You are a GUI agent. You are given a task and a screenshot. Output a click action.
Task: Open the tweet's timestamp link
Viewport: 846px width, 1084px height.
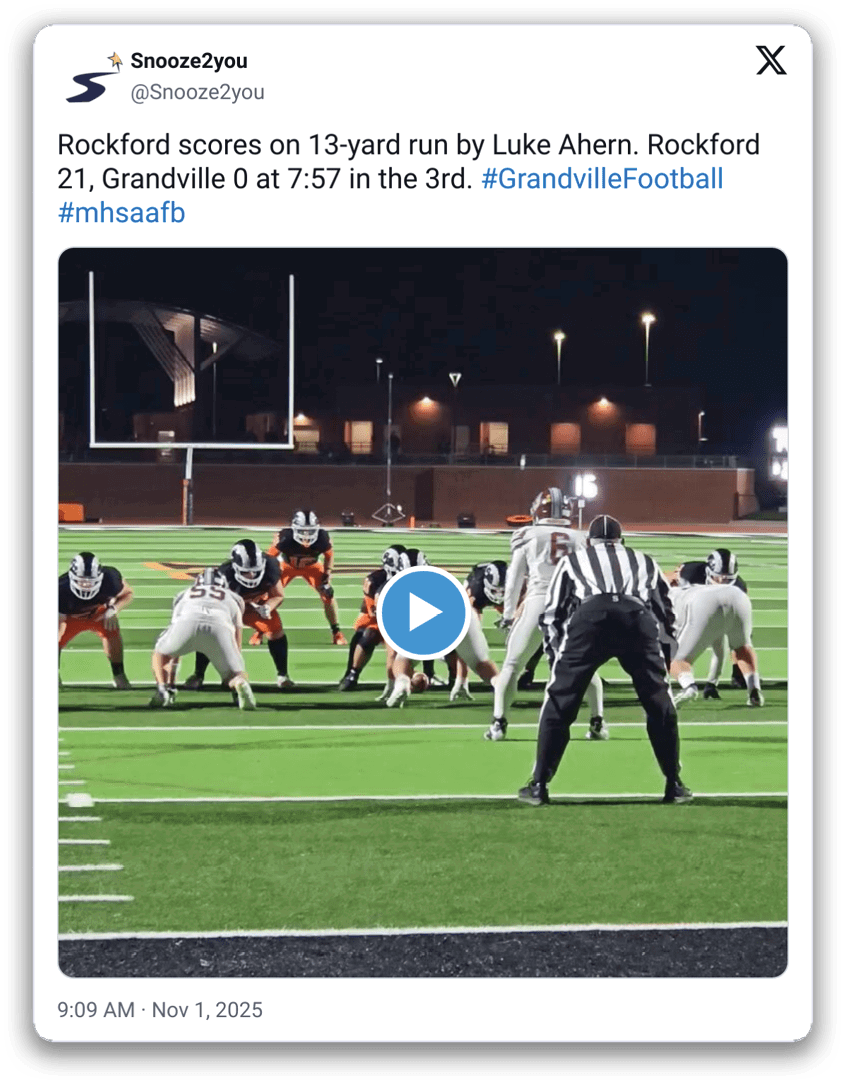[x=160, y=1010]
